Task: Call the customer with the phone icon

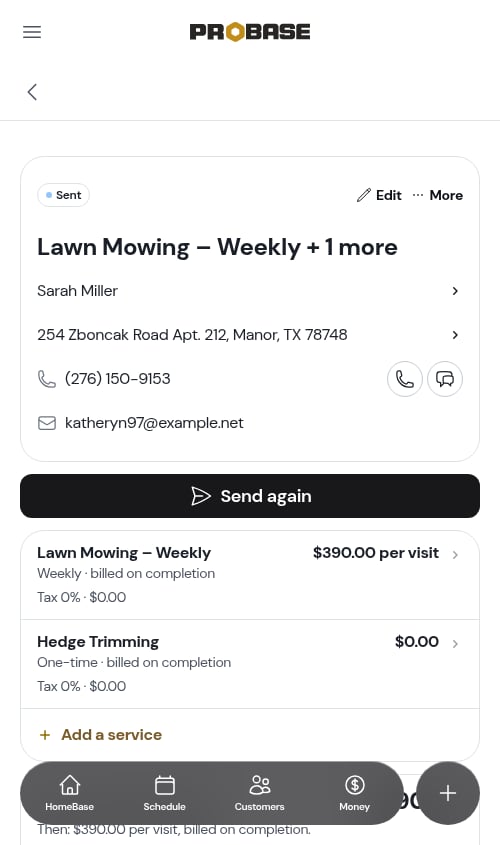Action: click(x=405, y=379)
